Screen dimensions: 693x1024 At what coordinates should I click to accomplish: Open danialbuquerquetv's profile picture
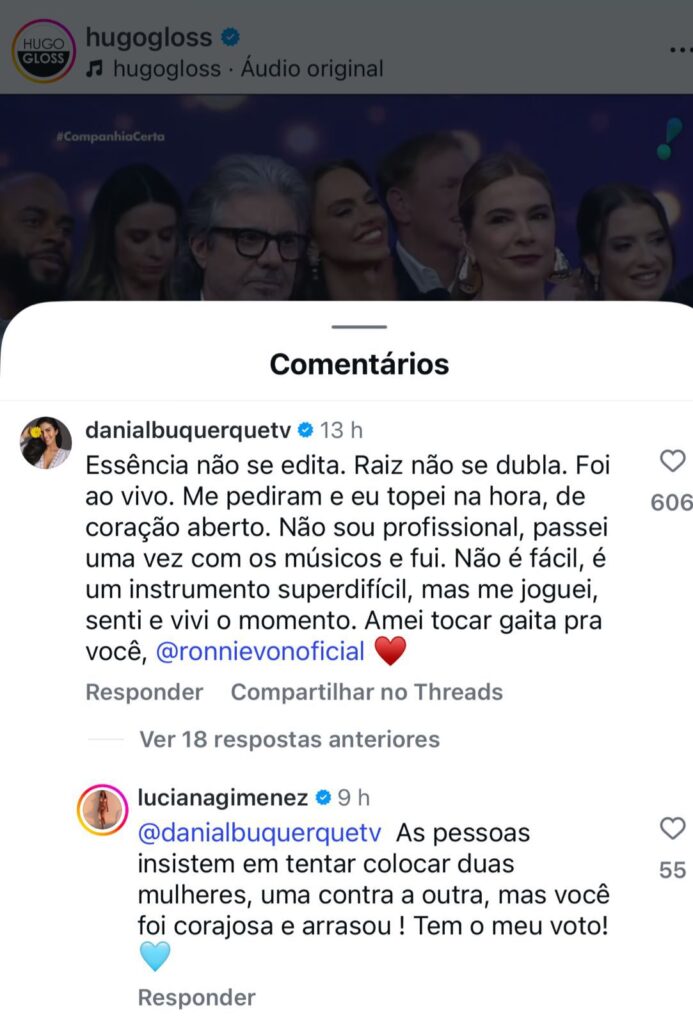click(46, 442)
